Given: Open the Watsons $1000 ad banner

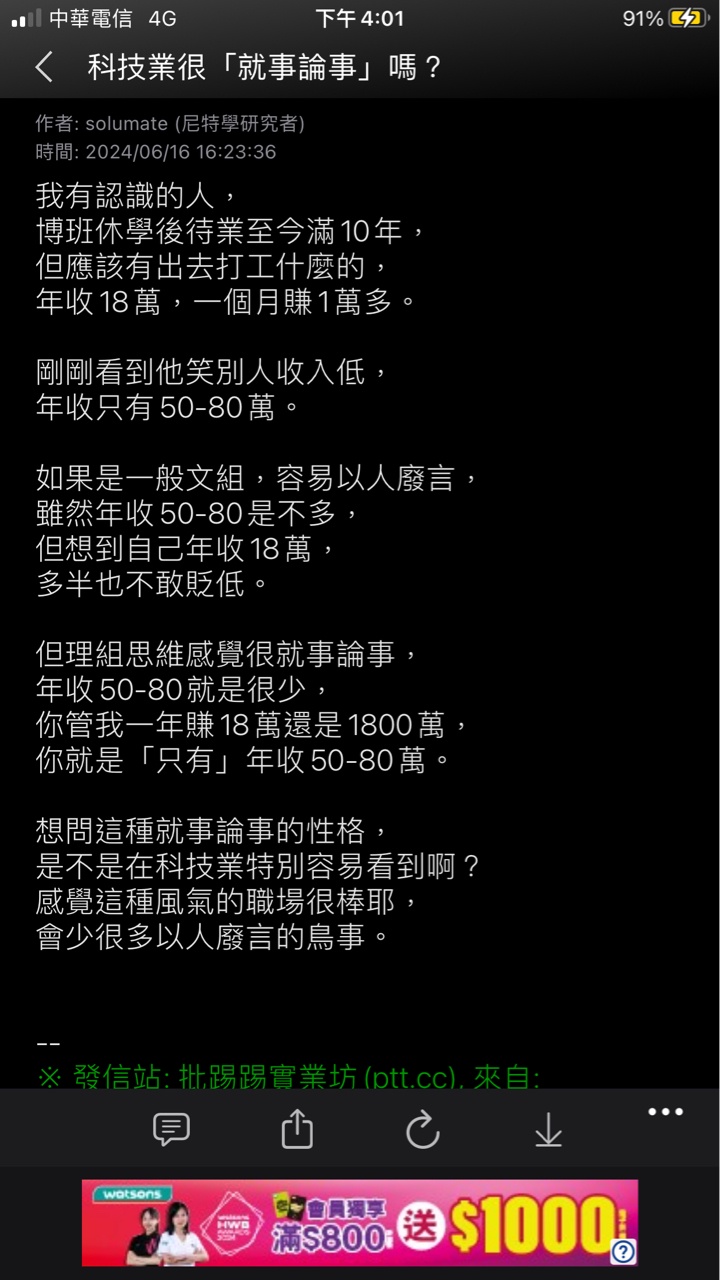Looking at the screenshot, I should click(359, 1223).
